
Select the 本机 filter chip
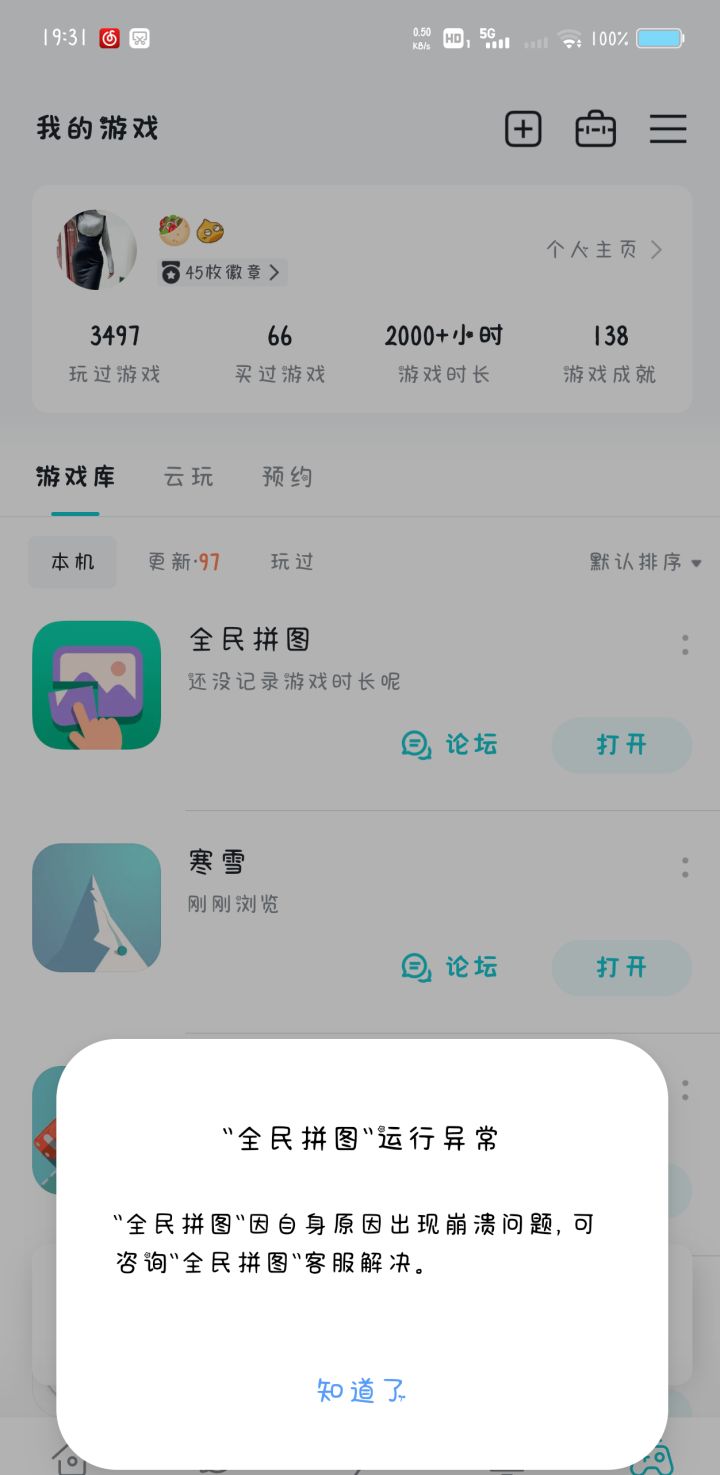(x=71, y=562)
